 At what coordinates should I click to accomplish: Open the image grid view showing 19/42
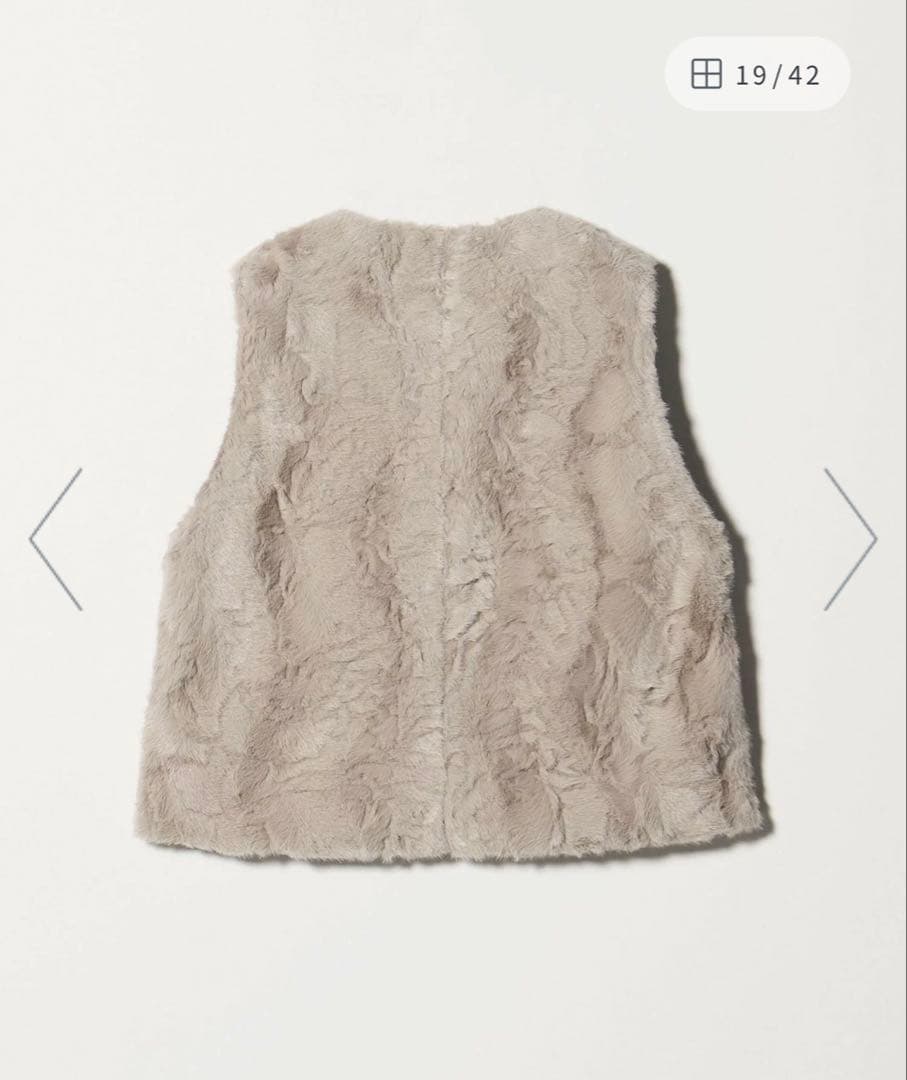pyautogui.click(x=756, y=76)
